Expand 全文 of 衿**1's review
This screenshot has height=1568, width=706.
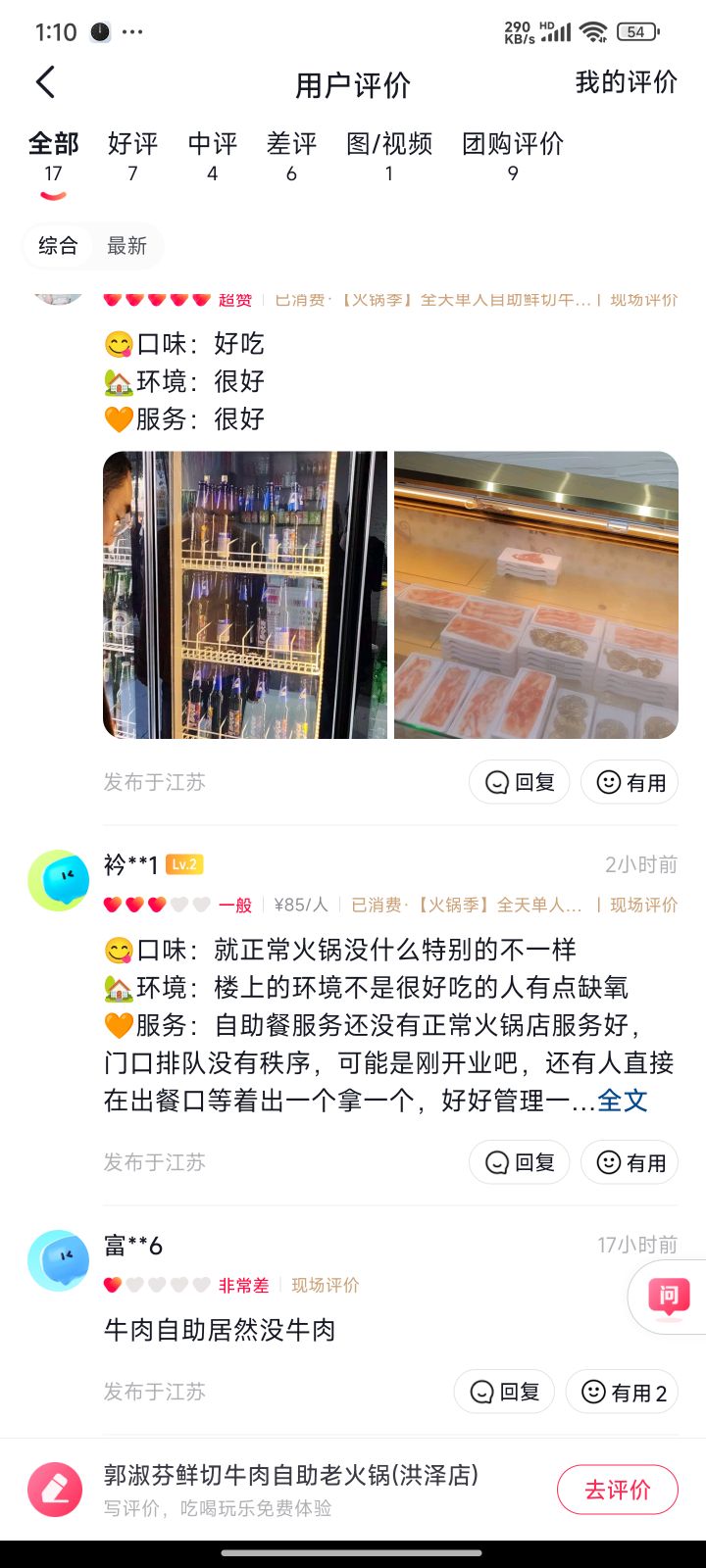(x=623, y=1101)
